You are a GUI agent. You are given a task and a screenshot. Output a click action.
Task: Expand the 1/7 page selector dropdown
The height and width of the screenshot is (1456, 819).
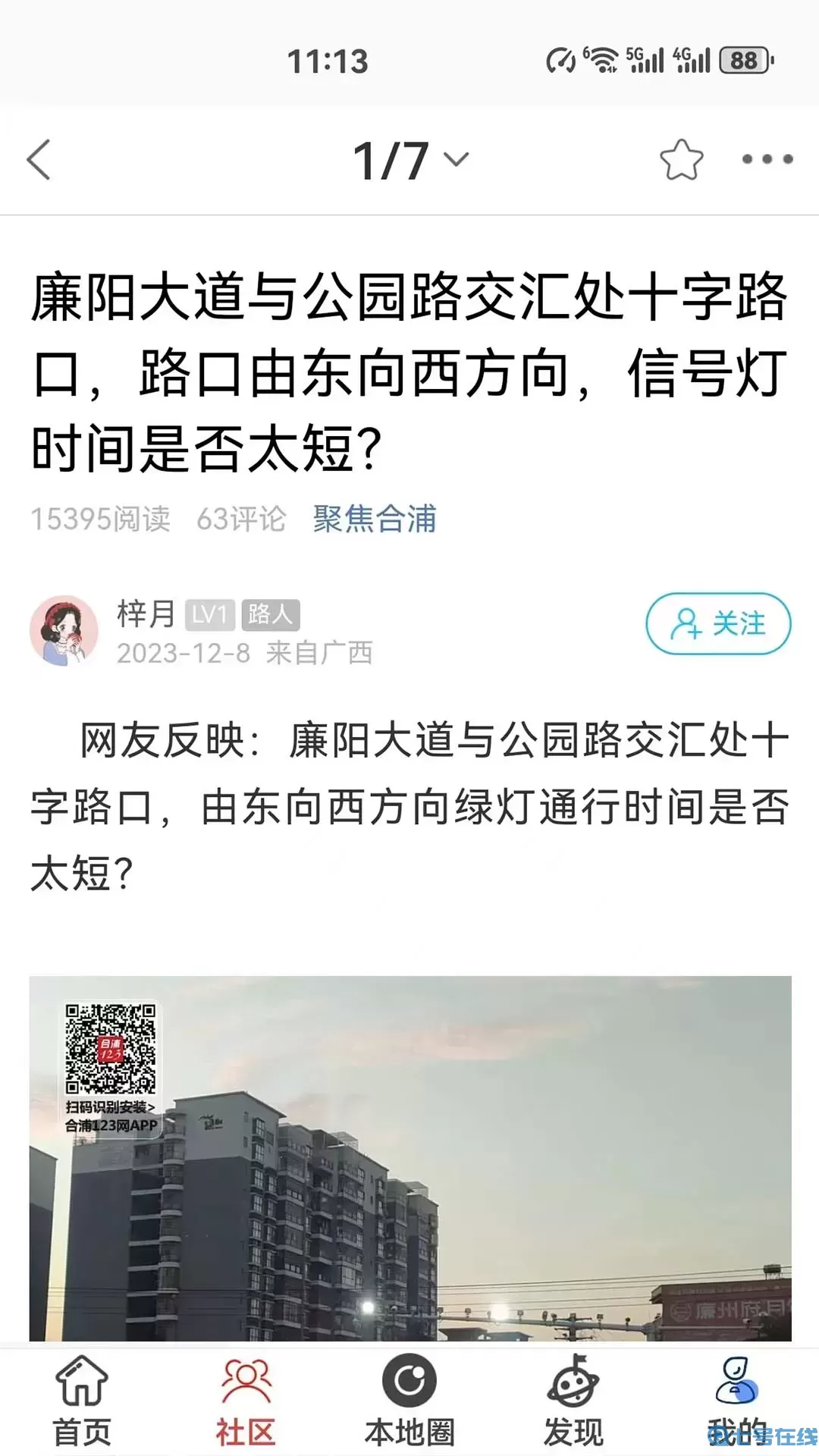click(x=407, y=158)
